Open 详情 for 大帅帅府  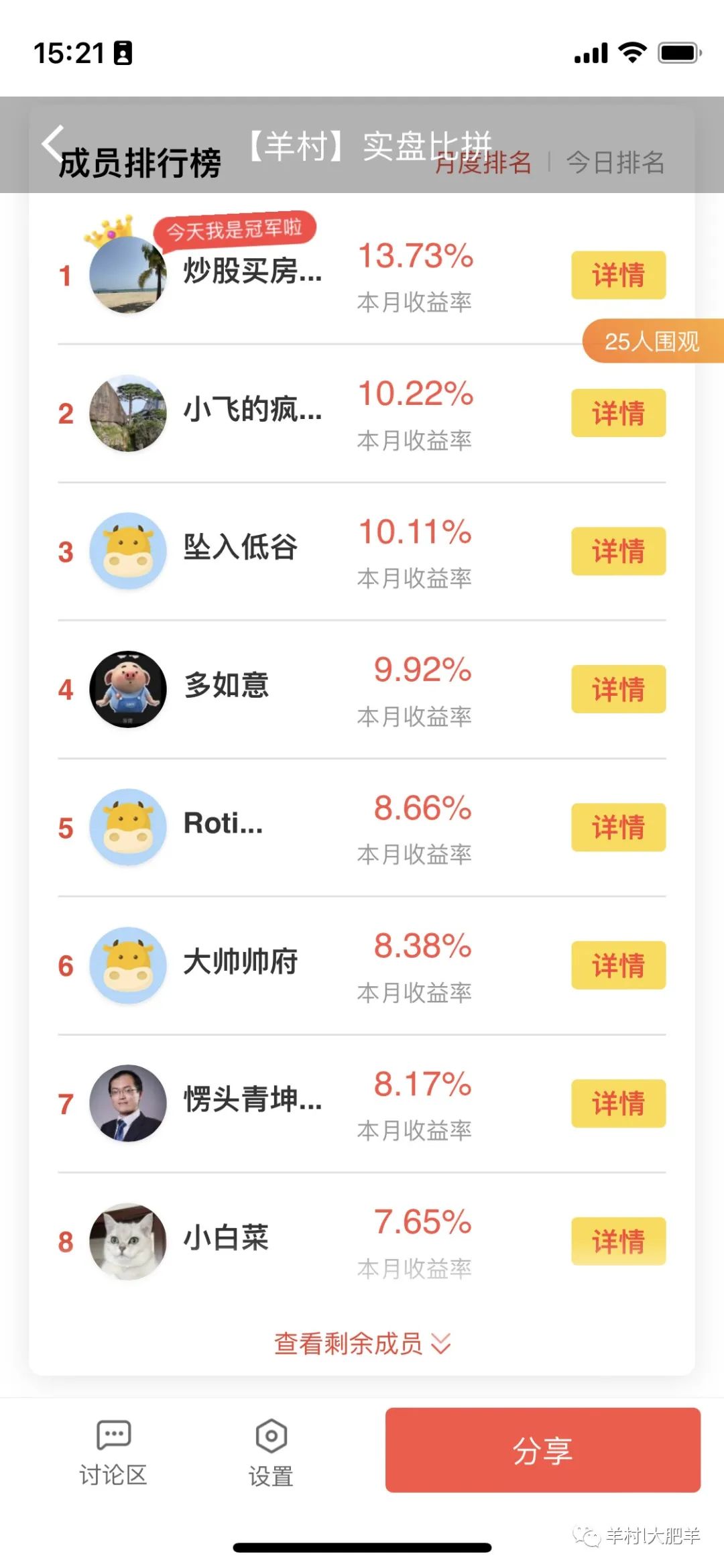tap(618, 966)
